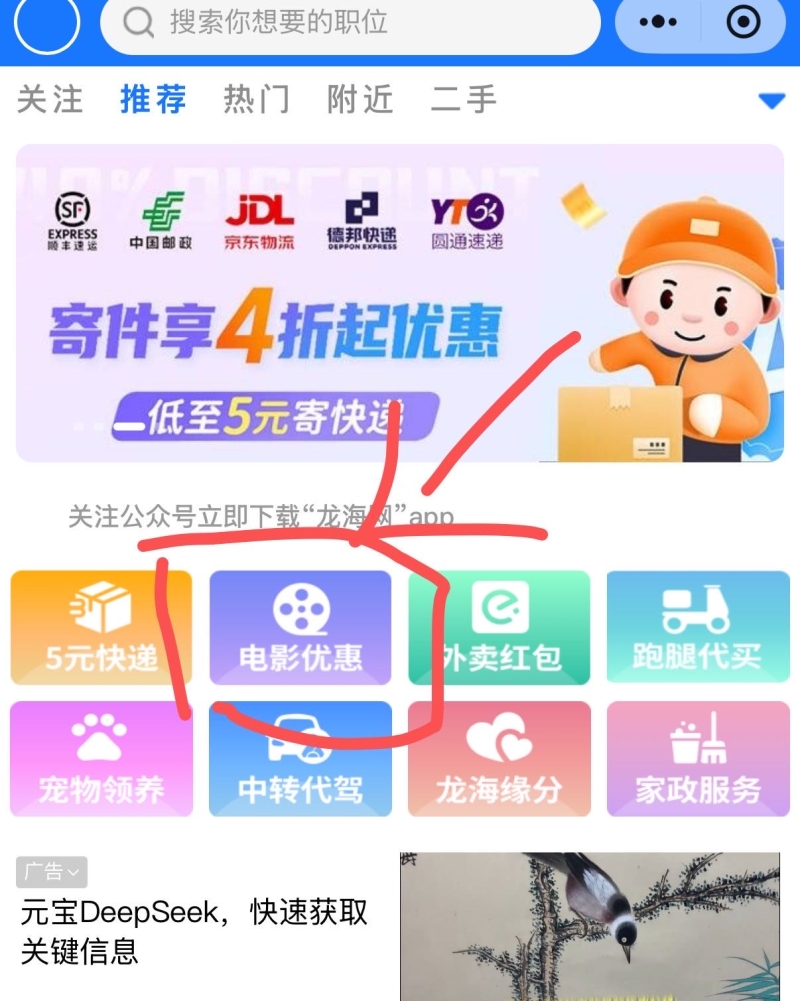Open 跑腿代买 errand service
This screenshot has width=800, height=1001.
point(697,628)
